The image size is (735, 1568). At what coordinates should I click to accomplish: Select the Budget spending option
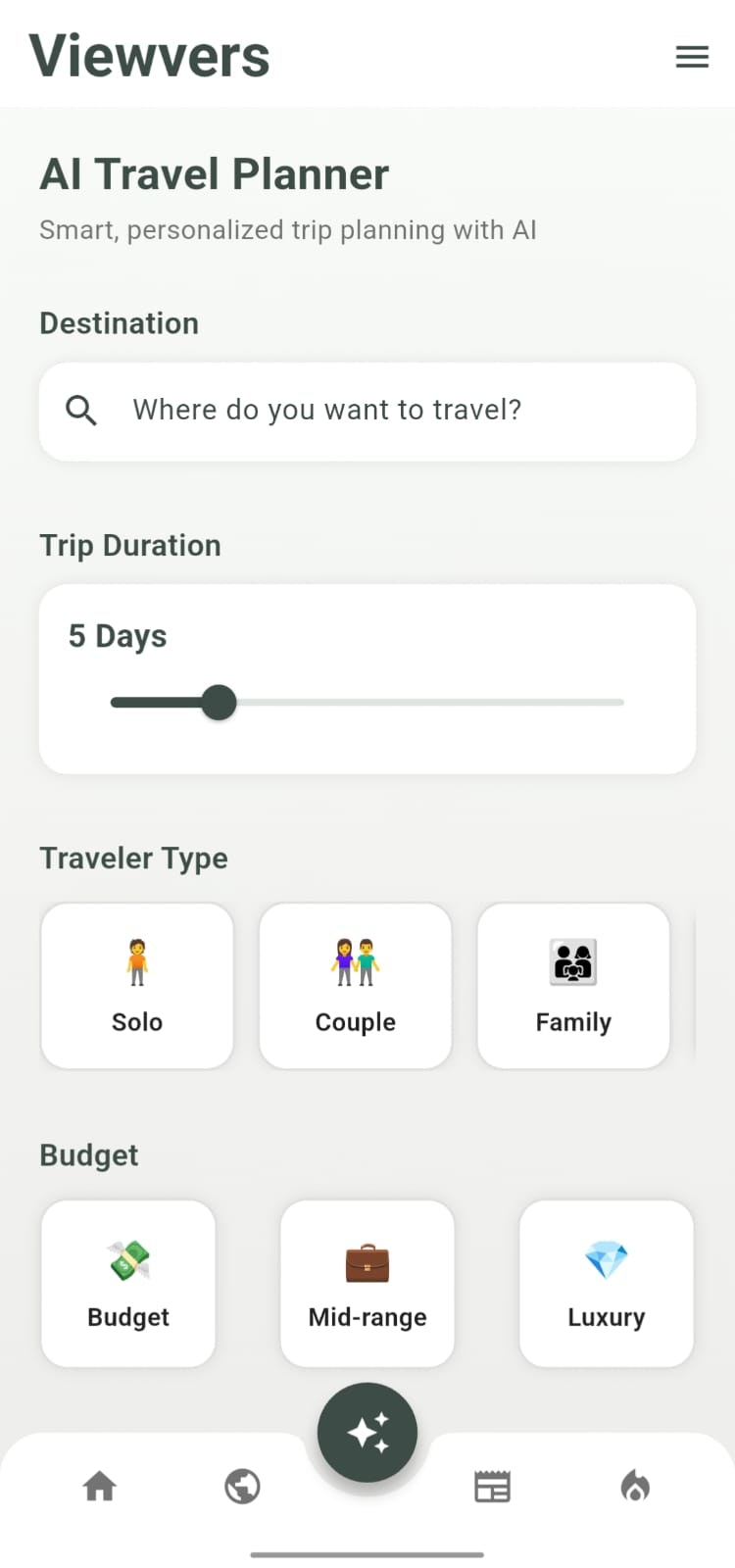coord(128,1283)
